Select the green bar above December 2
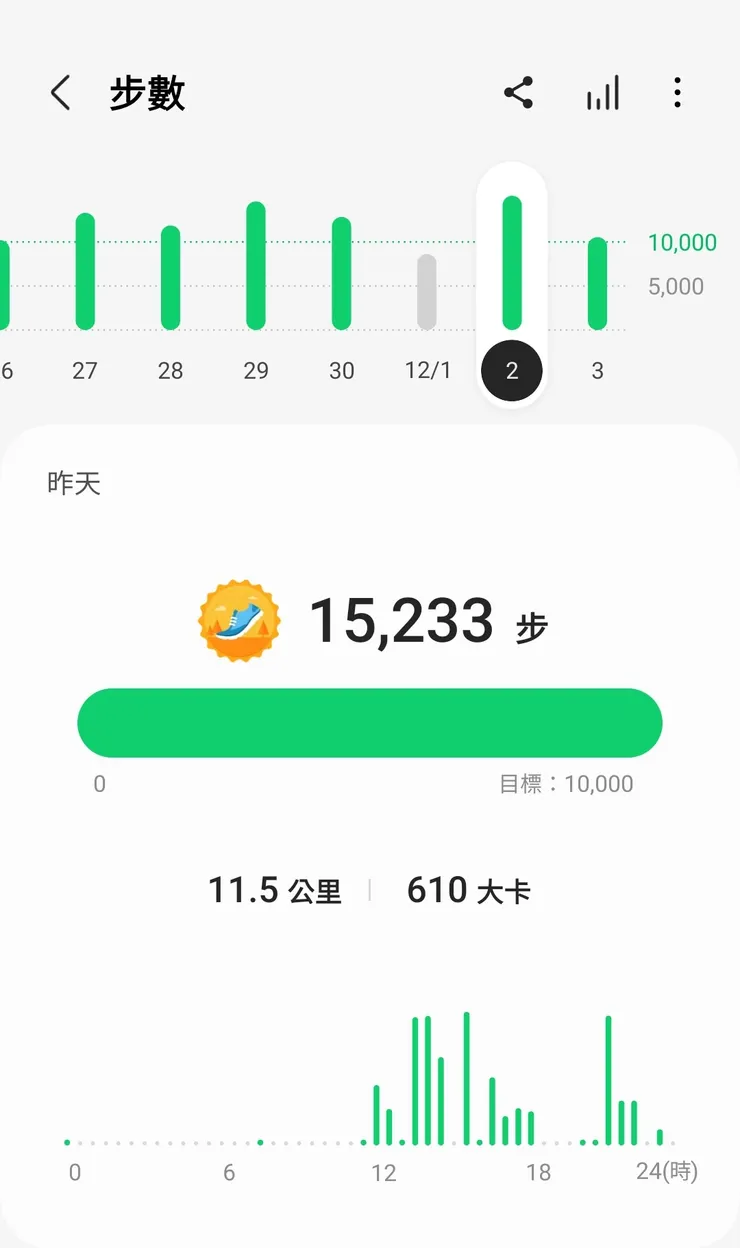This screenshot has height=1248, width=740. tap(512, 262)
